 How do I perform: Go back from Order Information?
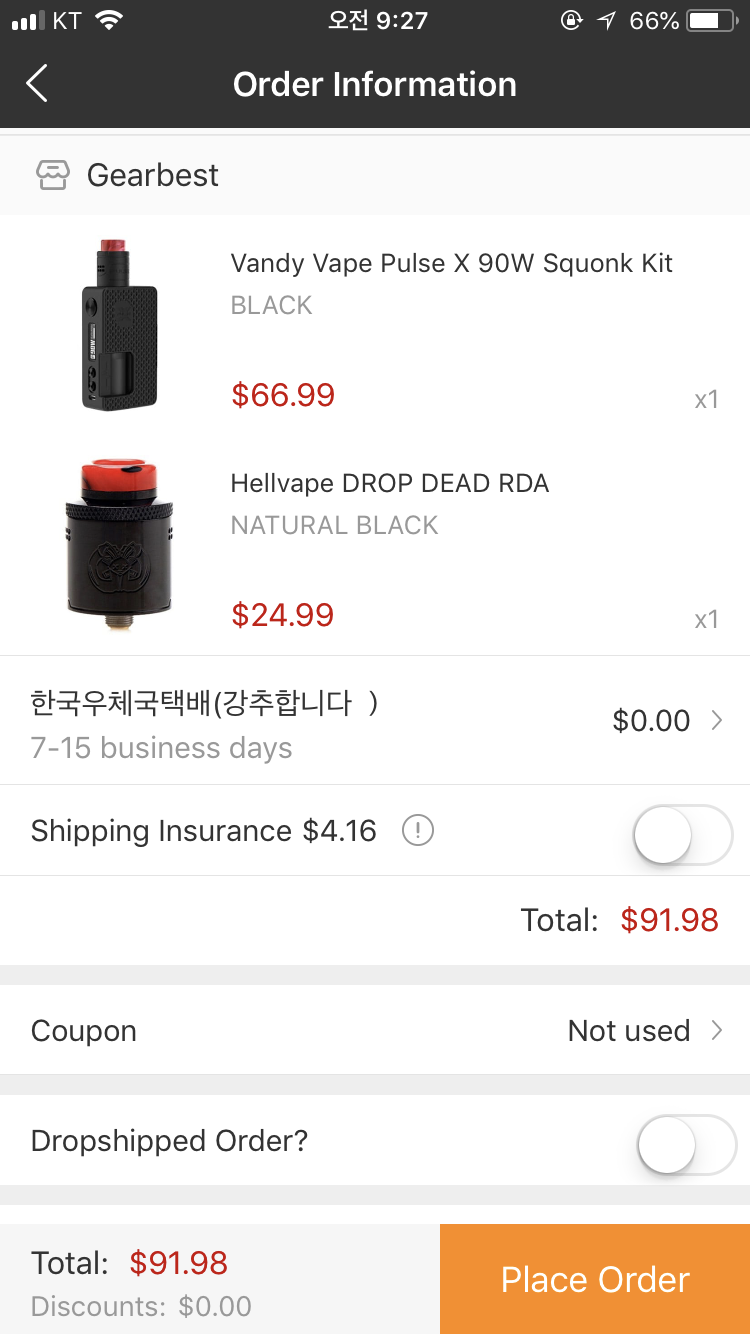pyautogui.click(x=37, y=84)
